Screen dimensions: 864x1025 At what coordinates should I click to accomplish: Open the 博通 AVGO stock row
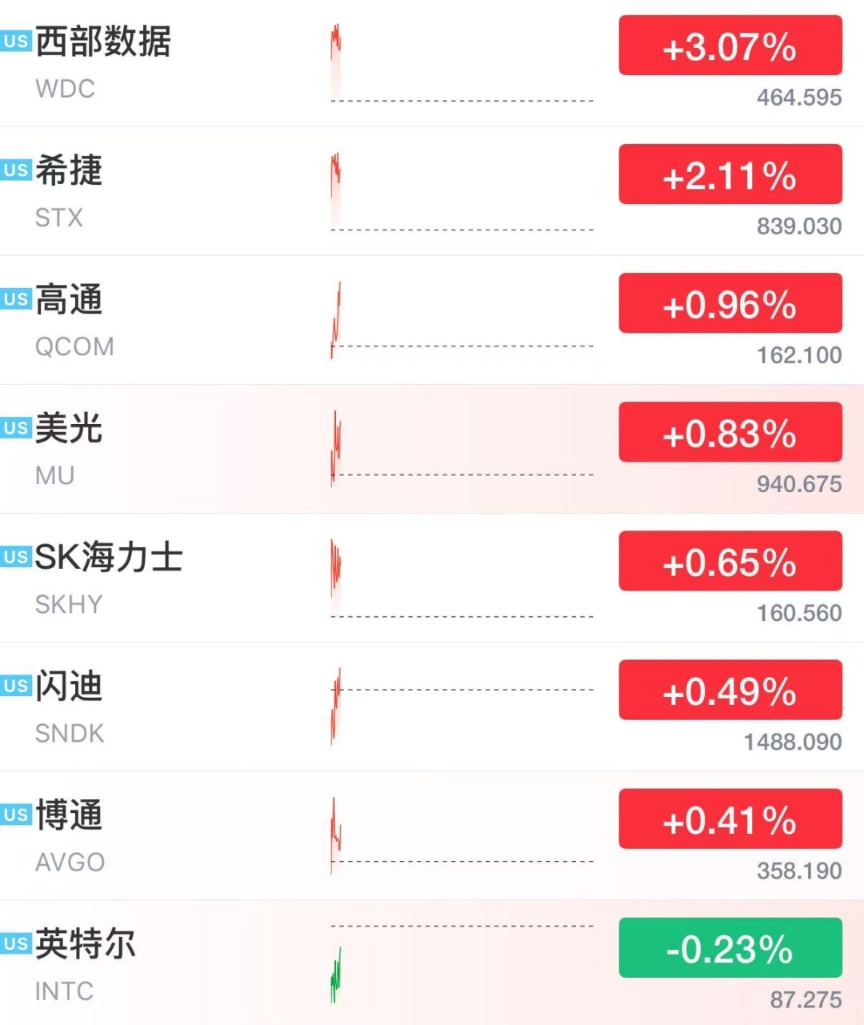432,835
